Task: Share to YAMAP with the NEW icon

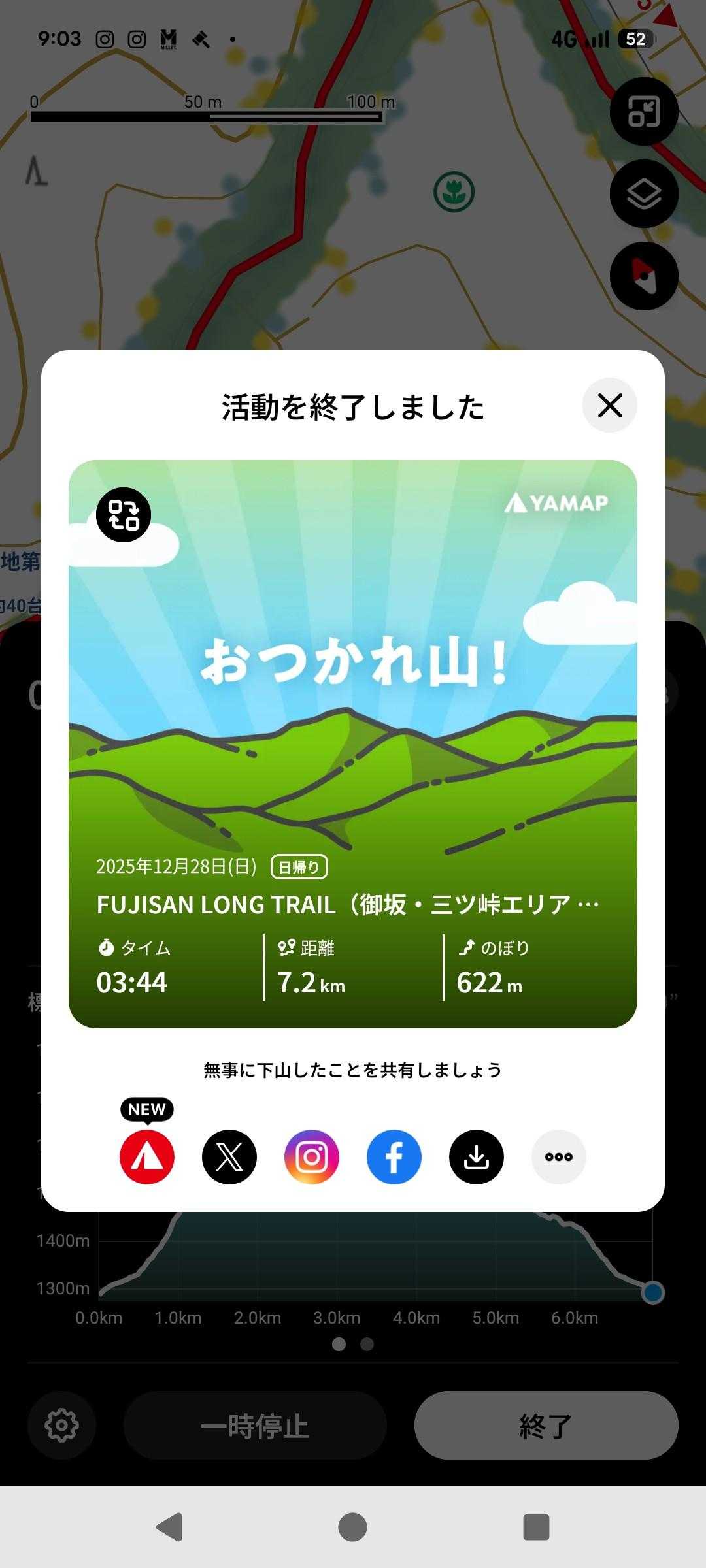Action: 147,1156
